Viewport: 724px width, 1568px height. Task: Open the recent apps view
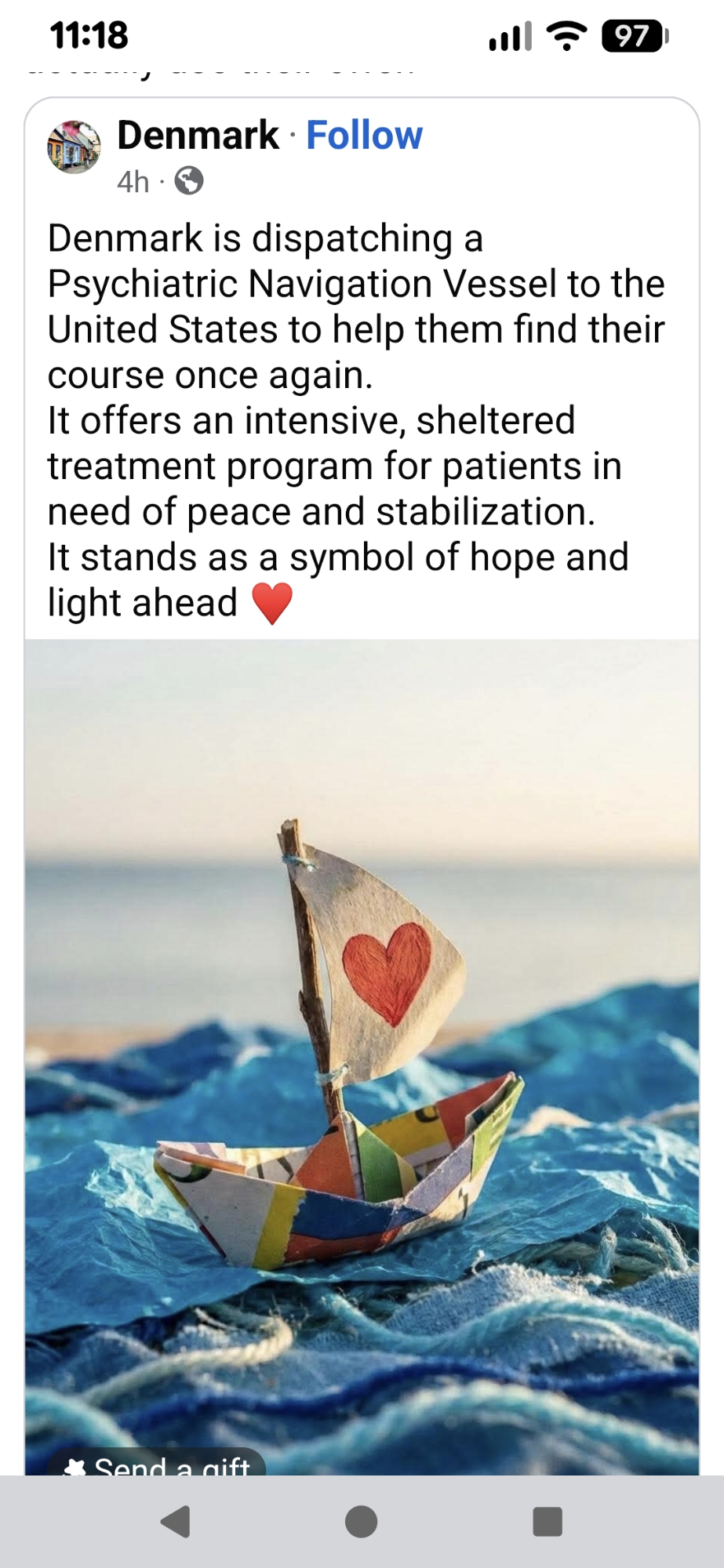point(548,1522)
